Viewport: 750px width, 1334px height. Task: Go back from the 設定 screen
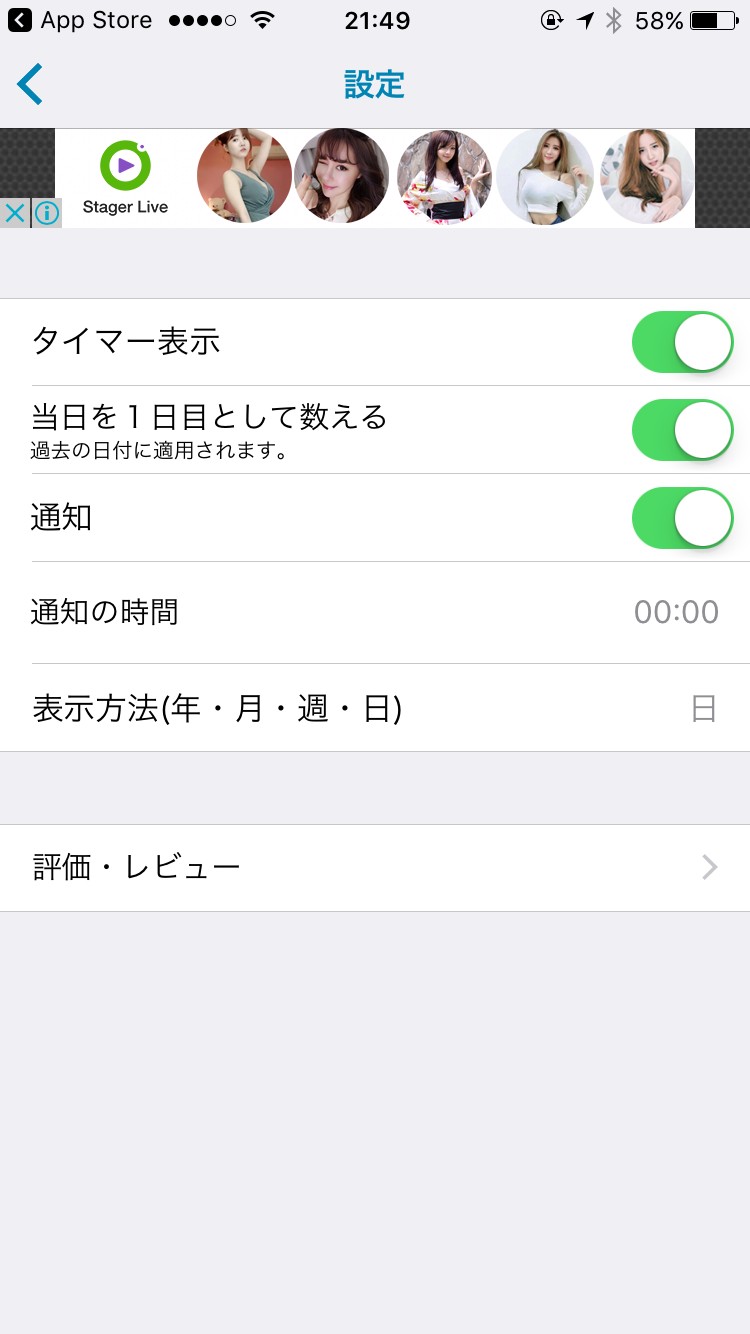pyautogui.click(x=30, y=85)
